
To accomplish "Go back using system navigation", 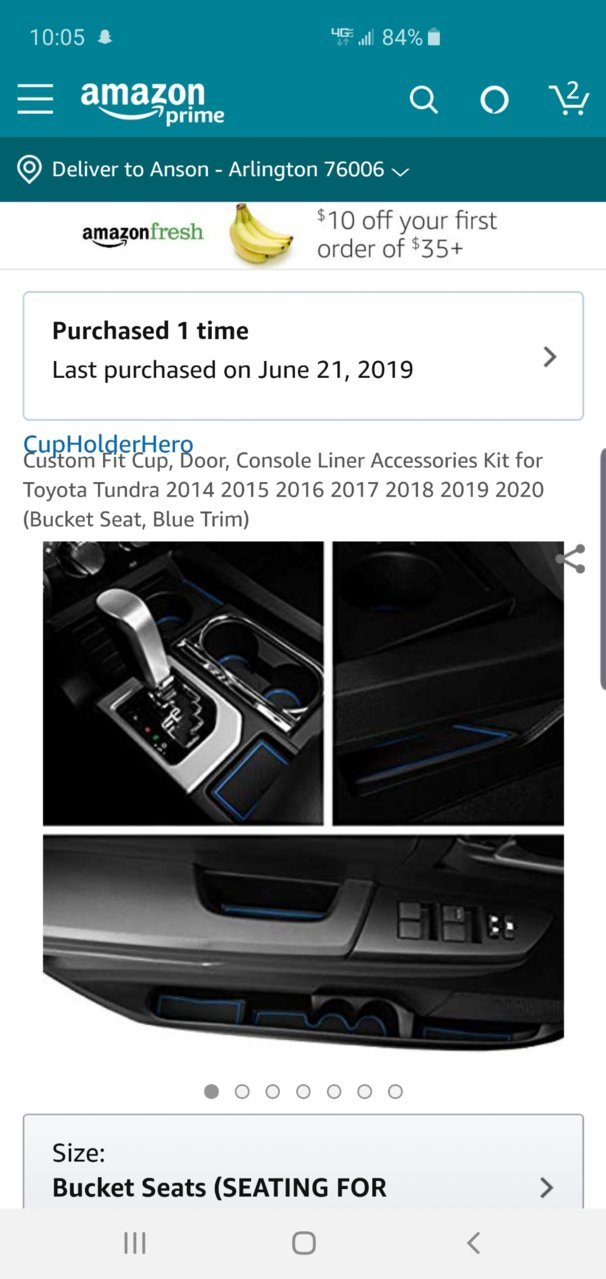I will coord(473,1243).
